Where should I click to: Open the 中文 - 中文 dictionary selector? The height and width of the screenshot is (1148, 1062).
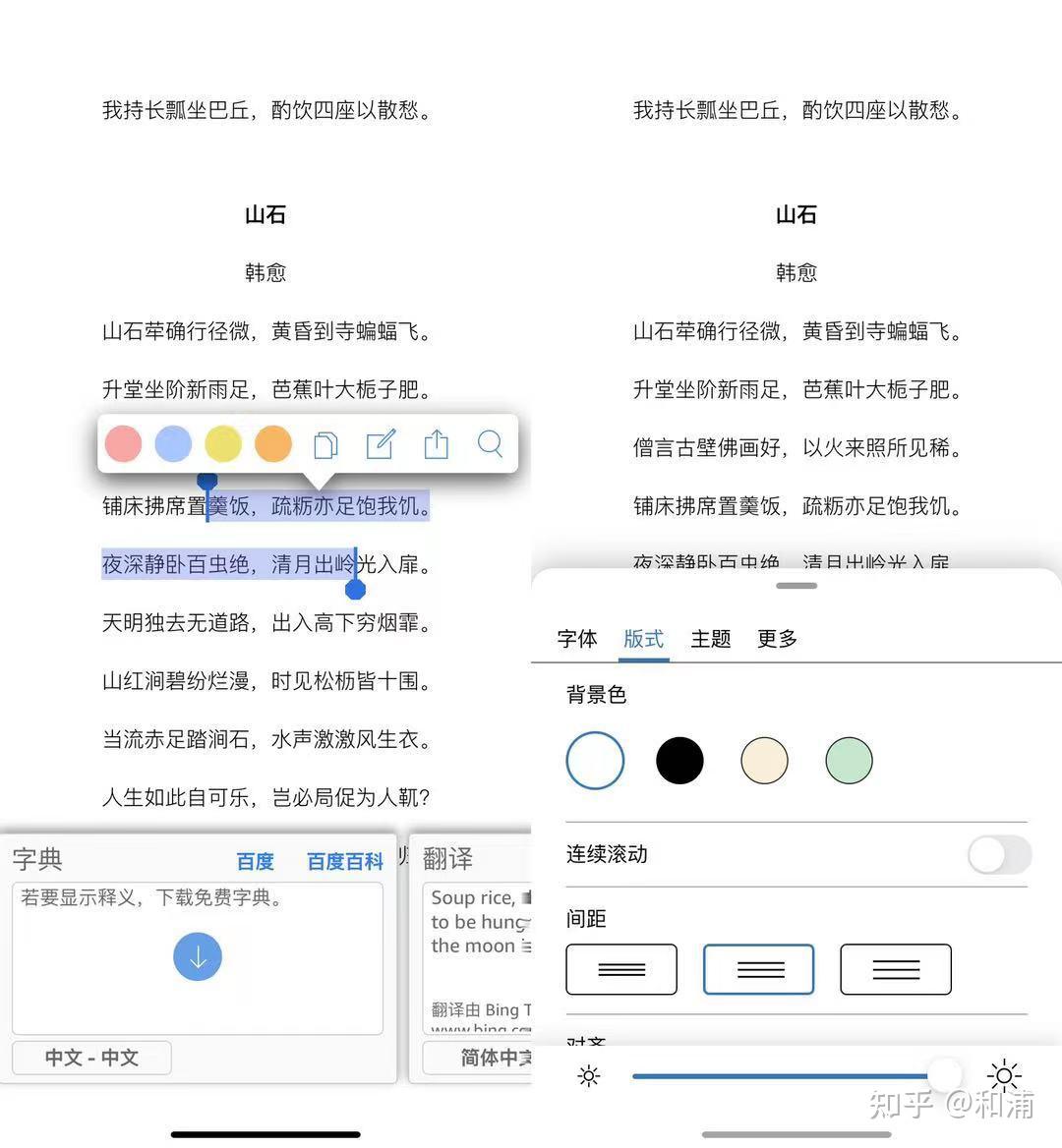click(91, 1058)
